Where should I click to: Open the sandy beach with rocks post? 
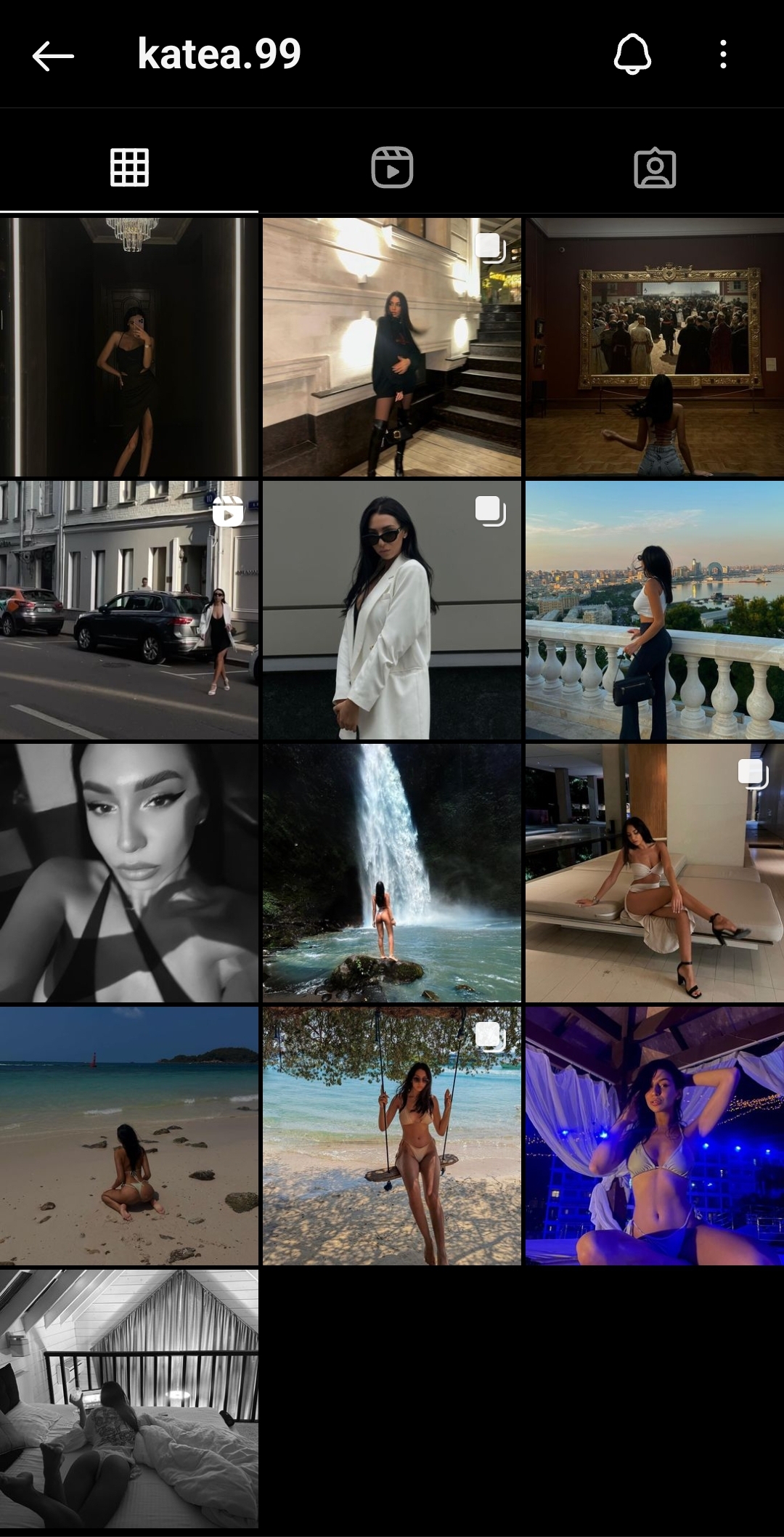coord(129,1136)
